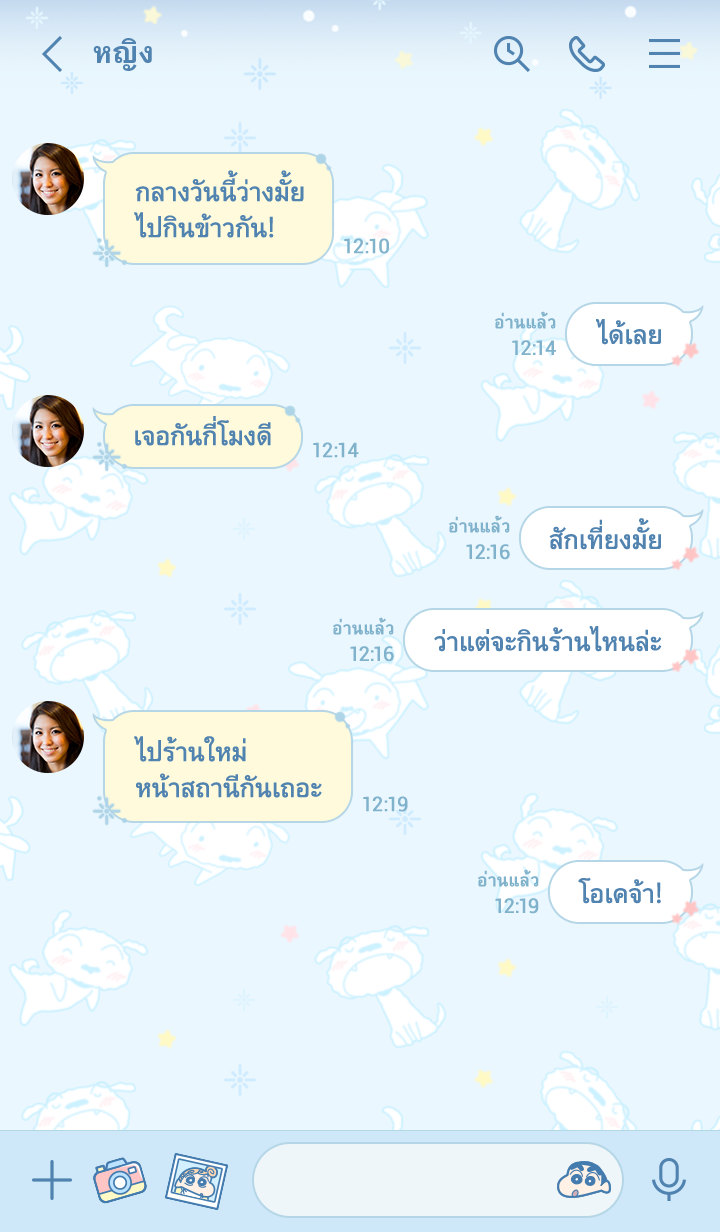View หญิง's profile picture beside กลางวันนี้ว่างมั้ย
The image size is (720, 1232).
[49, 179]
